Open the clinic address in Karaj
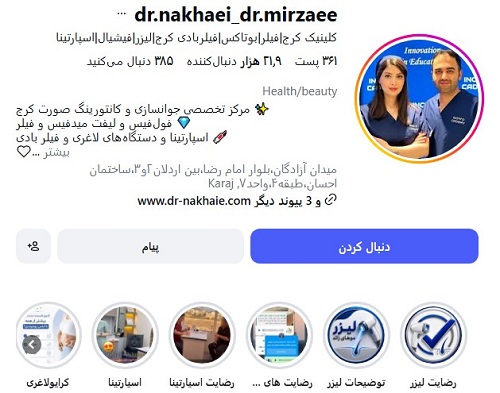The image size is (500, 393). click(213, 177)
